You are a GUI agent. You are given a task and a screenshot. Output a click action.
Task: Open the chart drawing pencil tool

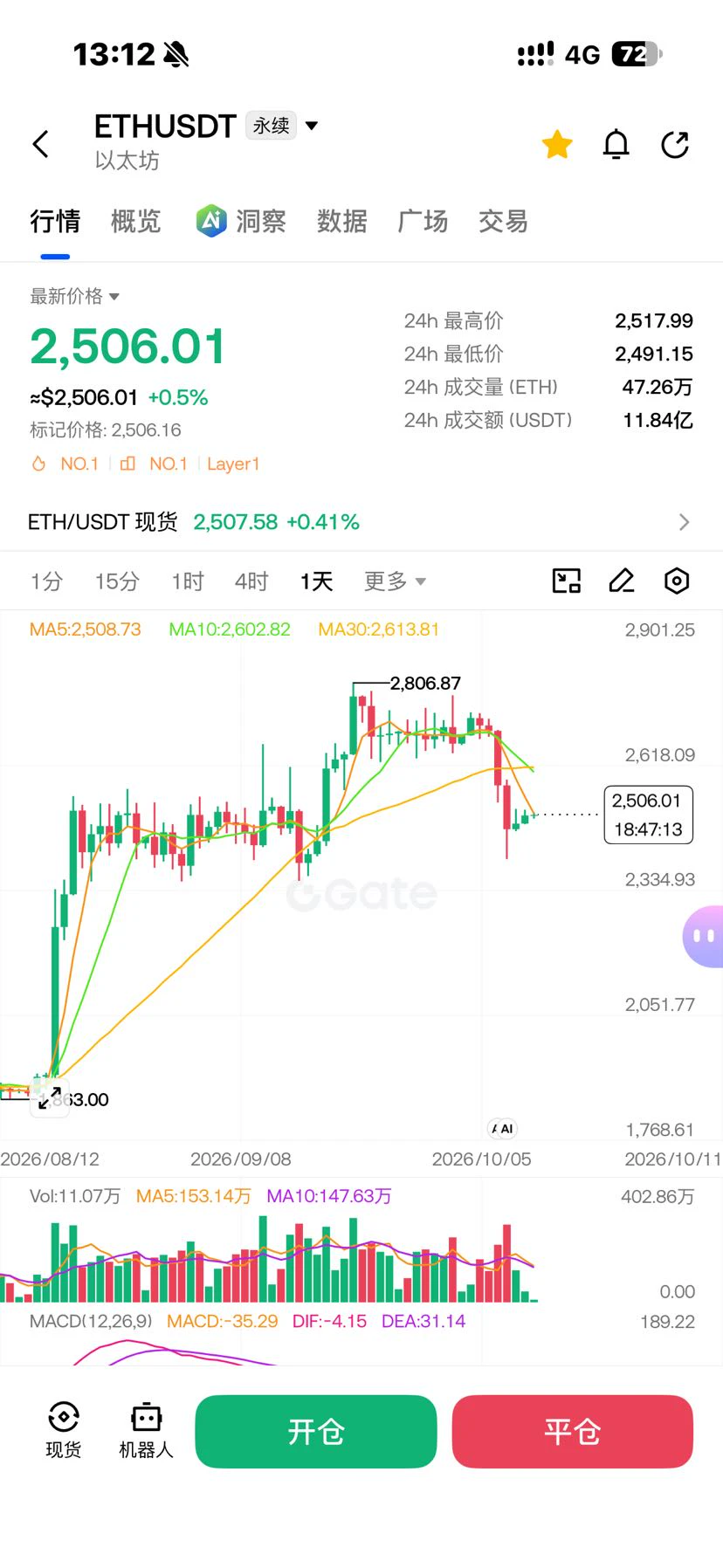coord(622,581)
